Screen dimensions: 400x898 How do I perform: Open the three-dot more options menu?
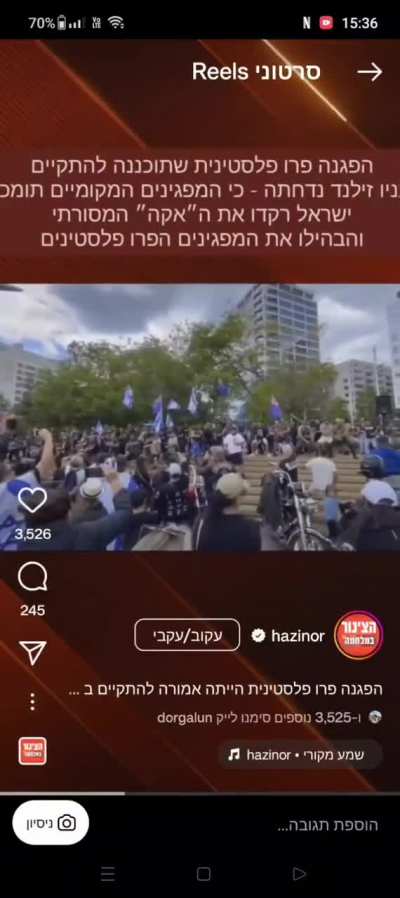(x=32, y=702)
